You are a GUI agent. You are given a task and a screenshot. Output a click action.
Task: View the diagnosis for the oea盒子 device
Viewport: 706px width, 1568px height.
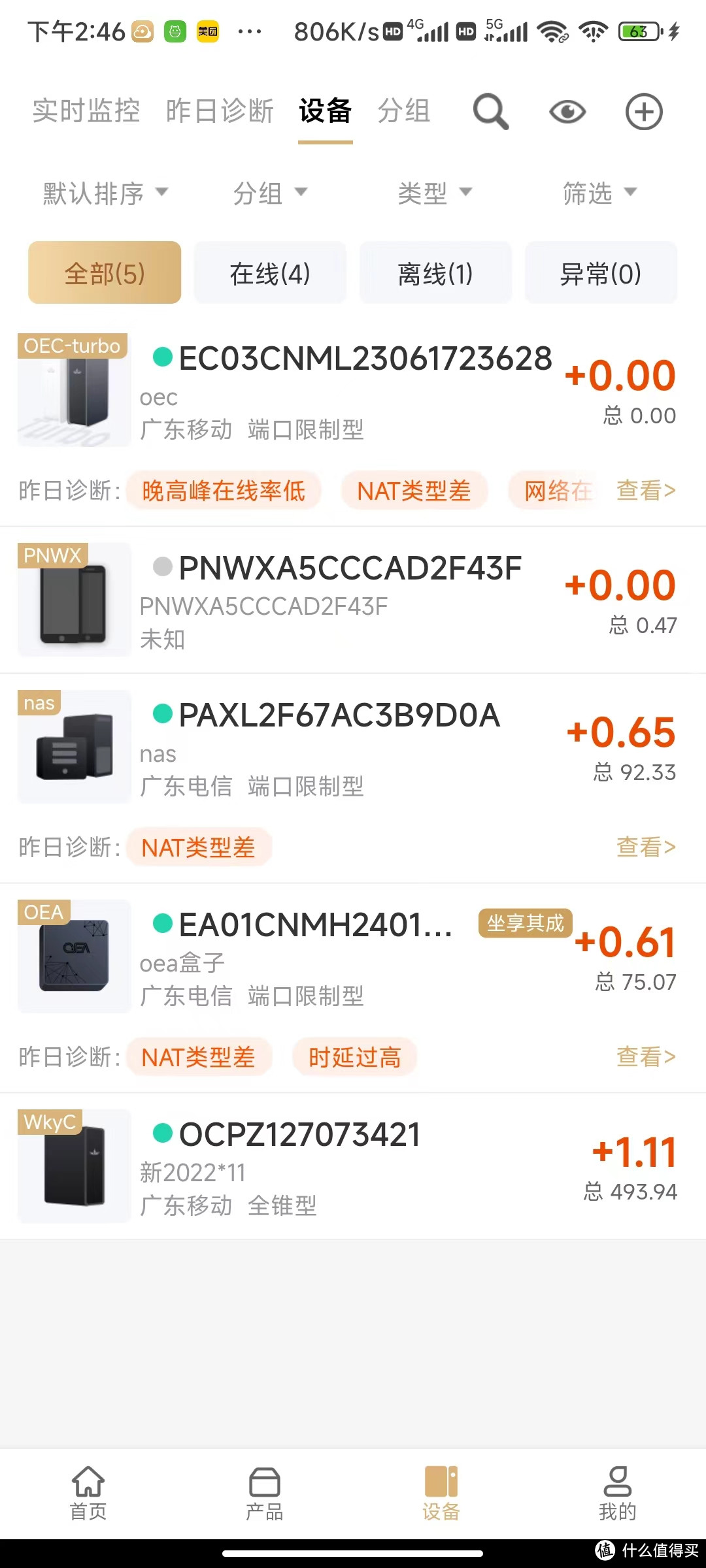point(646,1056)
